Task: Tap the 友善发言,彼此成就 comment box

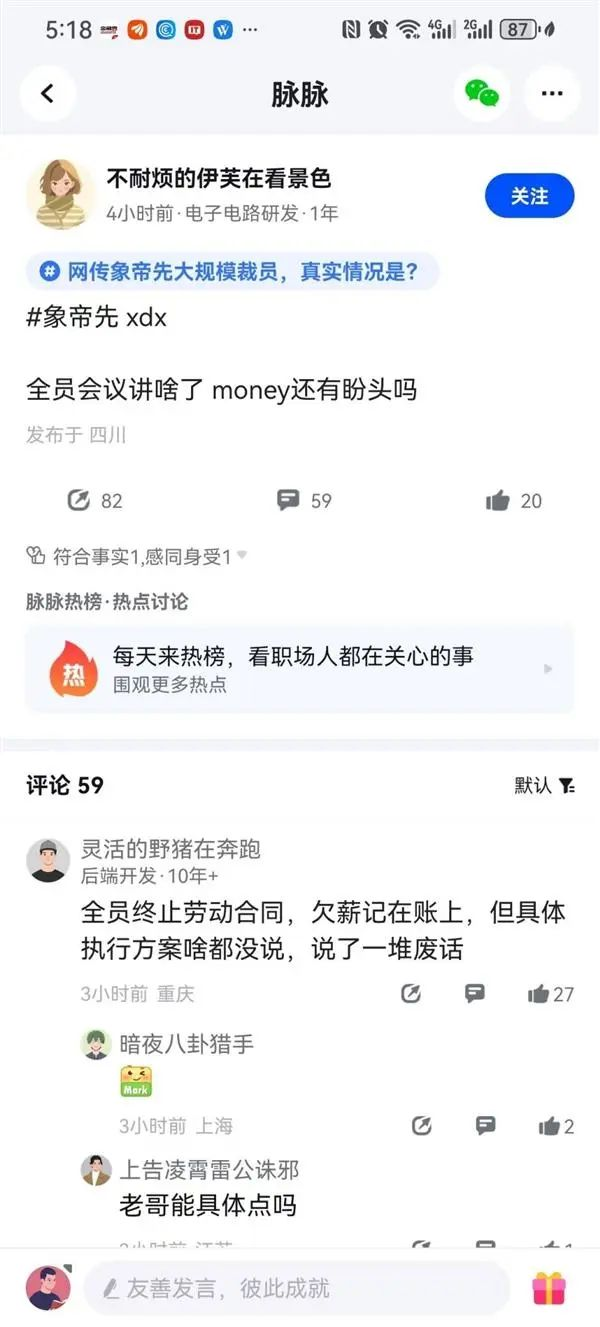Action: (297, 1287)
